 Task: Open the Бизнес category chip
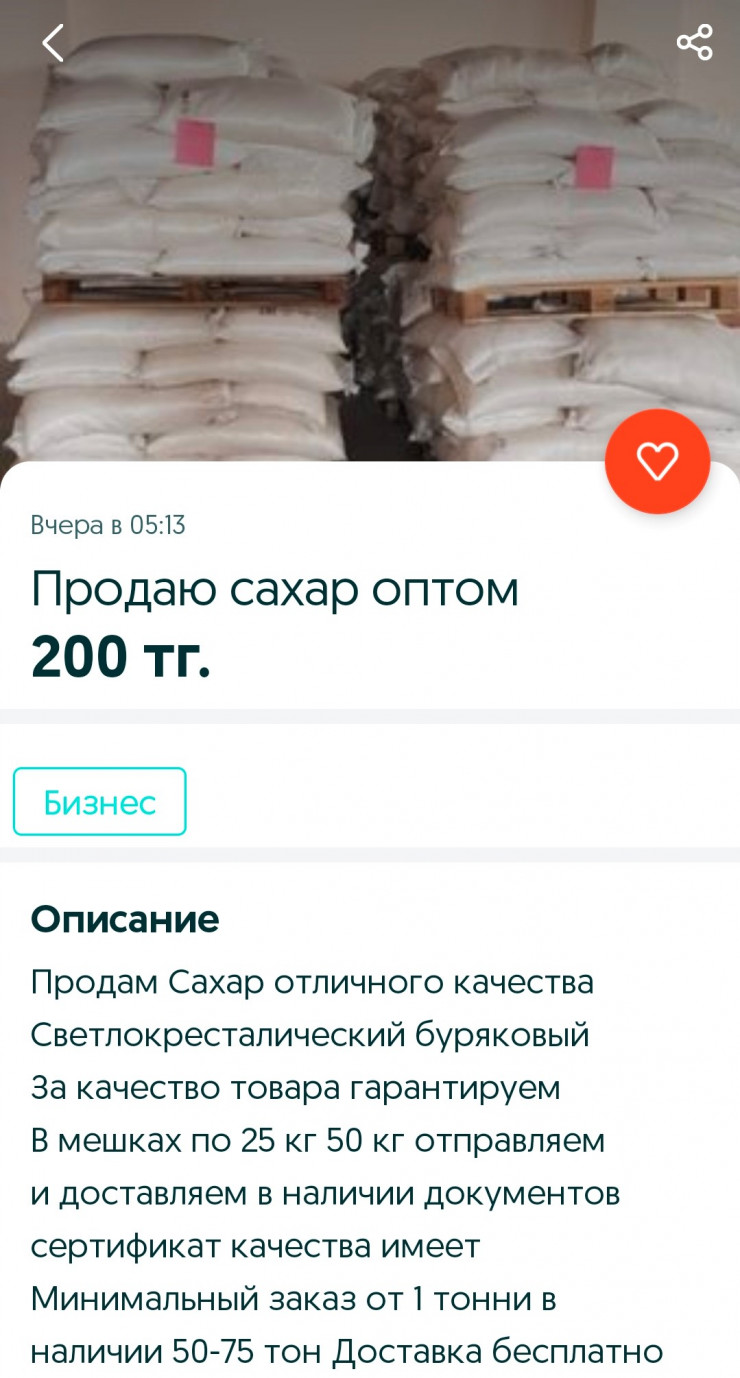coord(99,801)
